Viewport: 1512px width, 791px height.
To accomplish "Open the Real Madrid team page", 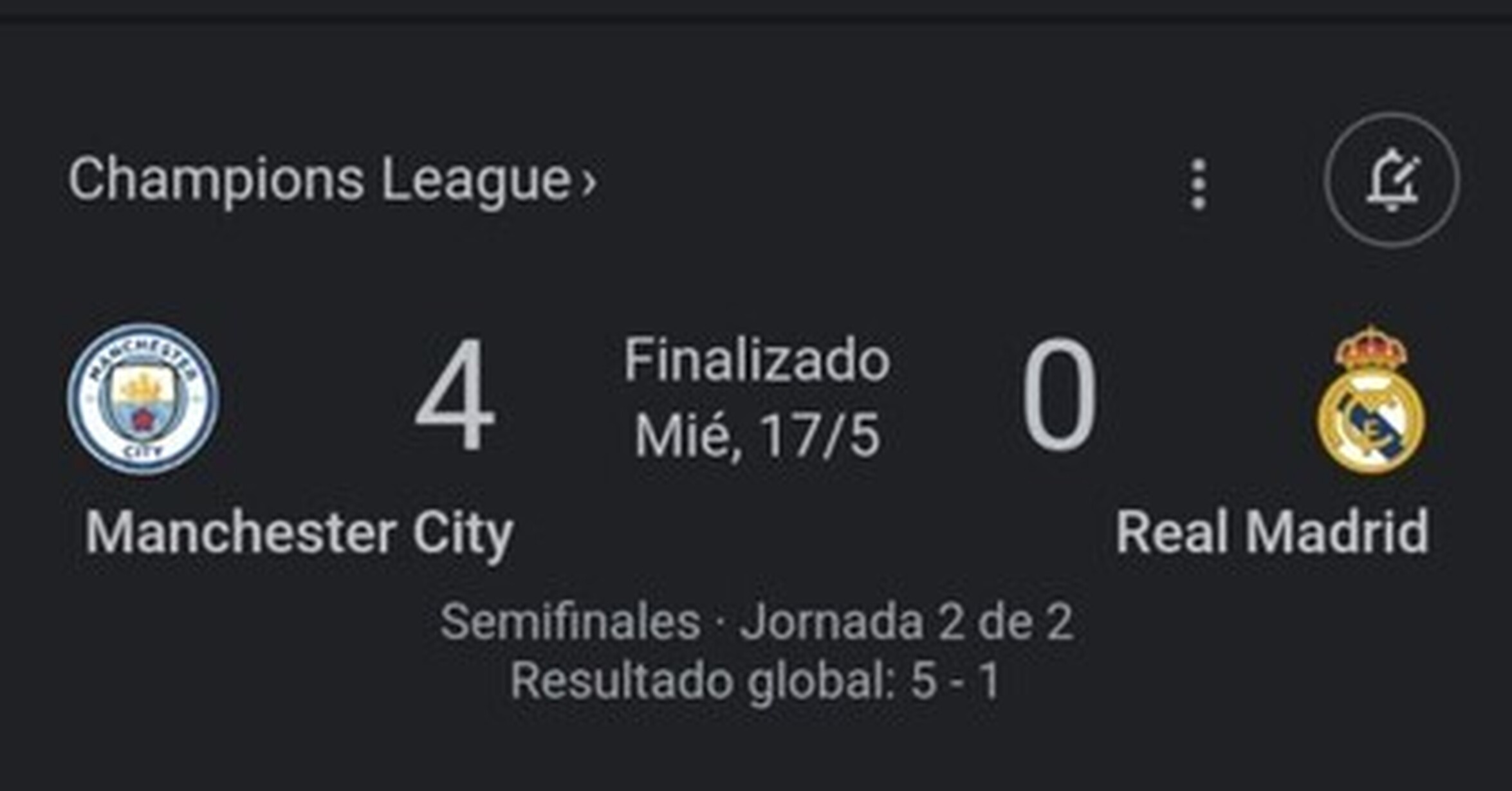I will click(x=1273, y=532).
